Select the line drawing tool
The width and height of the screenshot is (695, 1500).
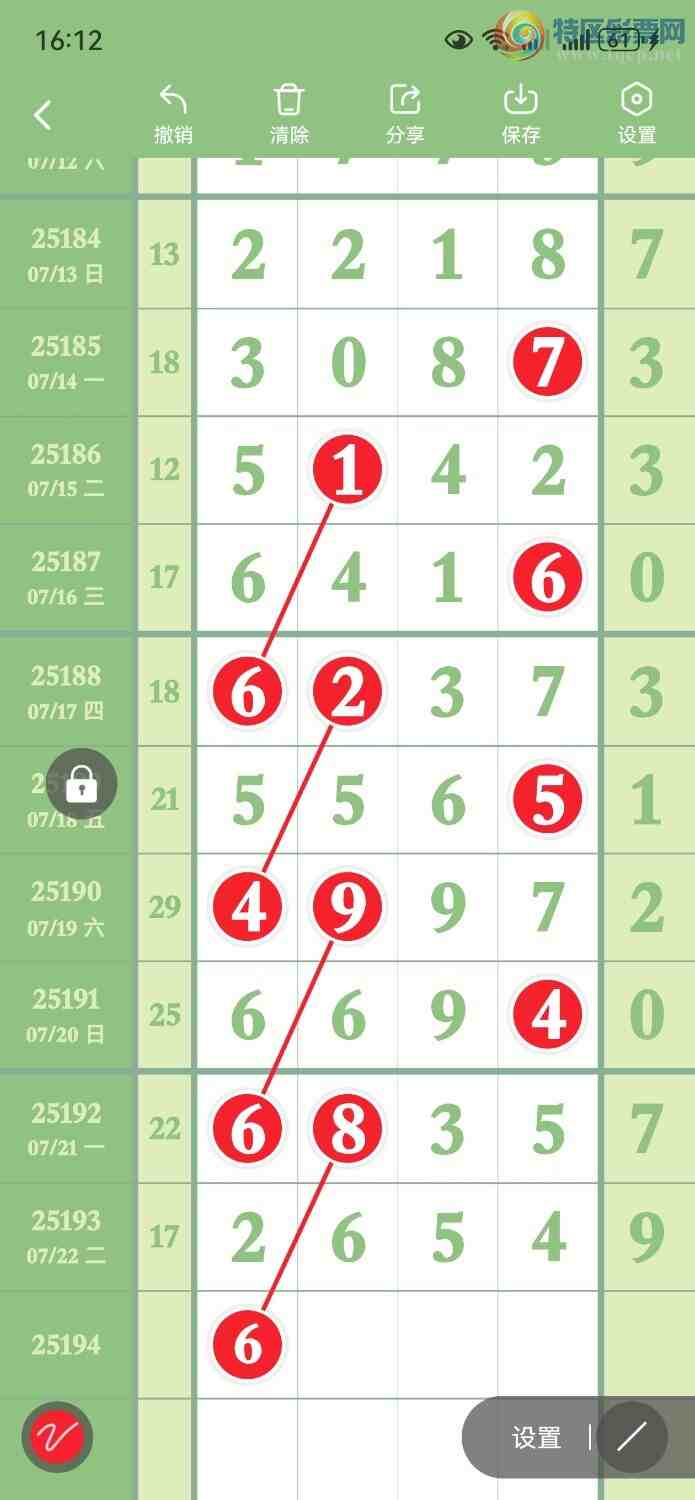coord(632,1438)
